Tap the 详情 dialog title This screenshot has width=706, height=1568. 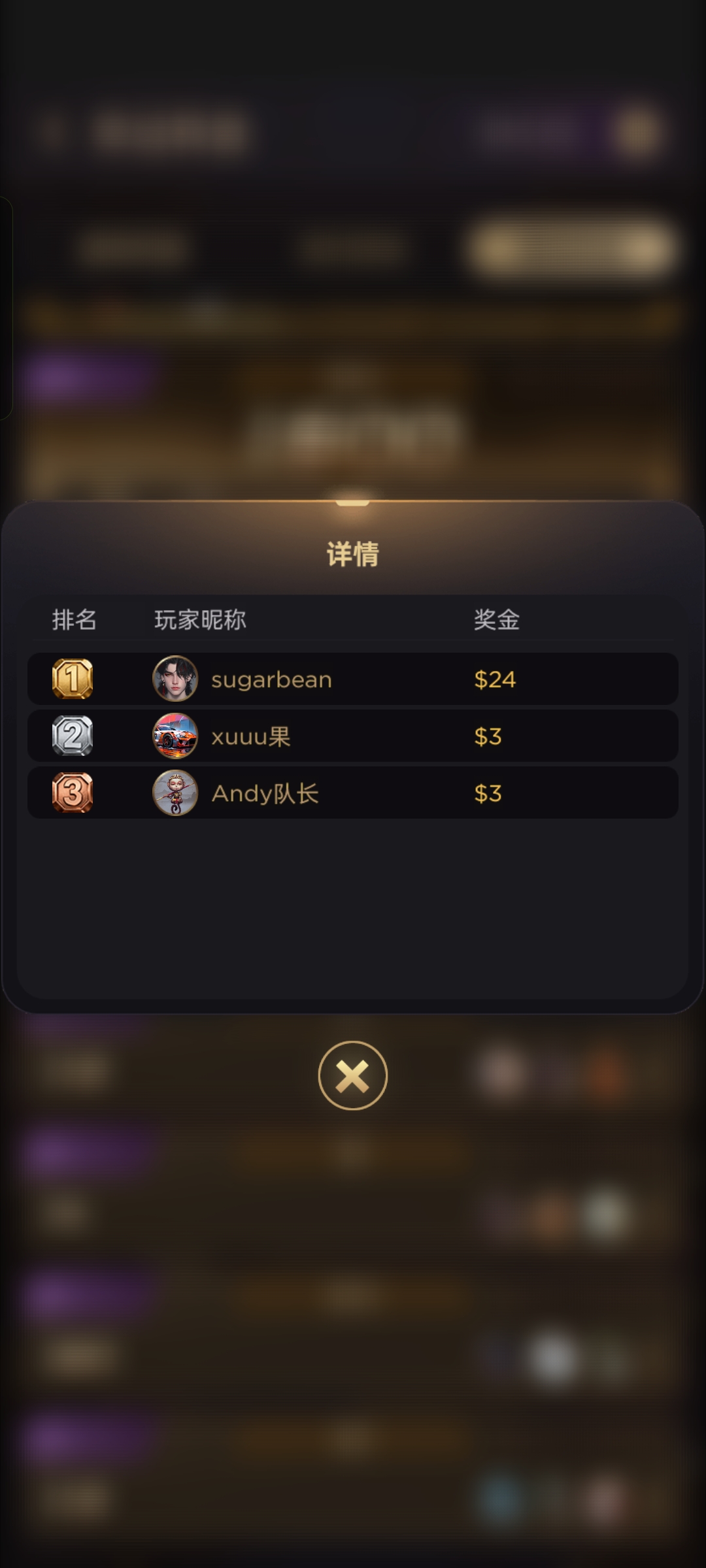pyautogui.click(x=353, y=552)
